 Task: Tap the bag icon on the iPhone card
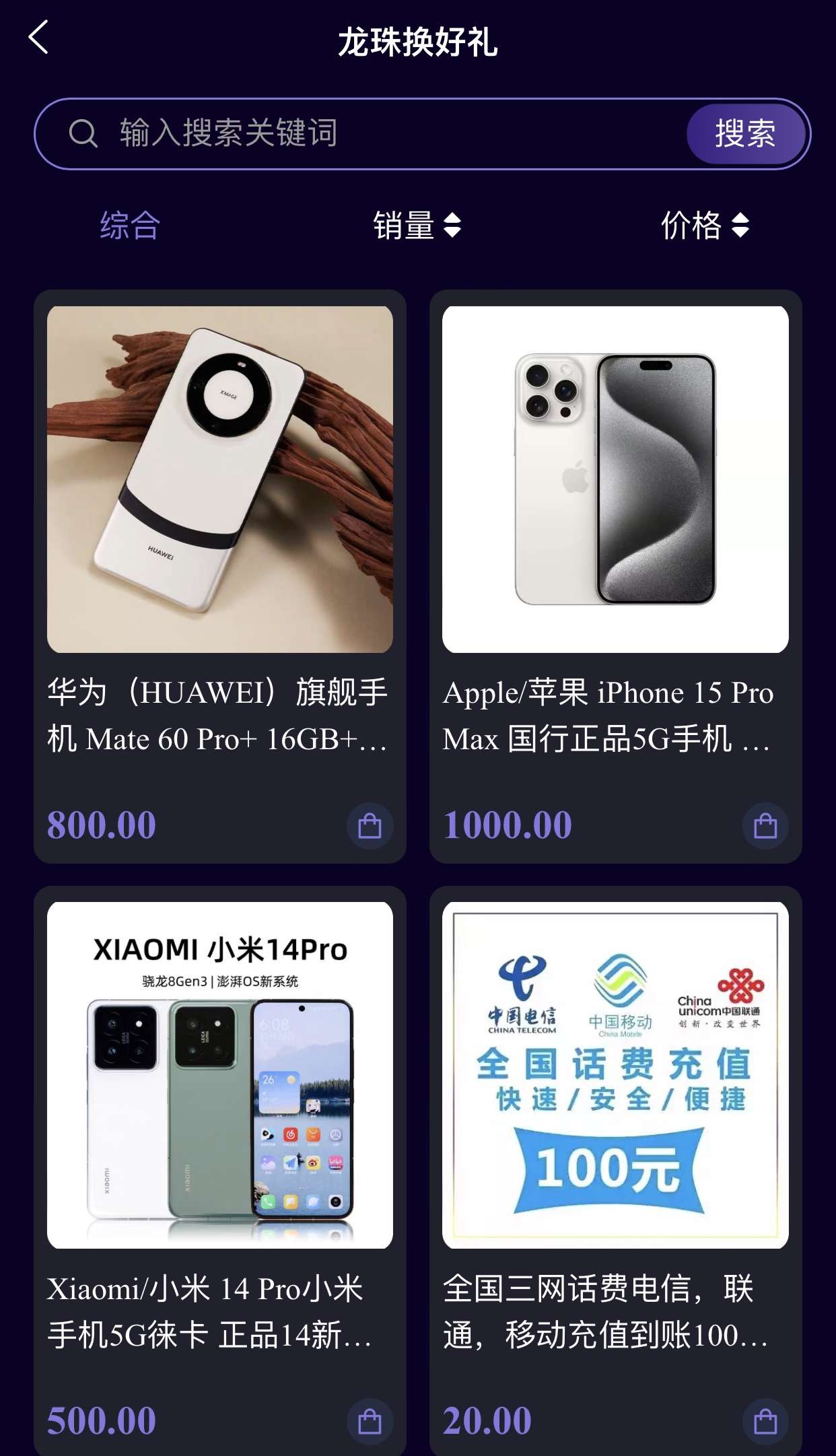tap(765, 825)
